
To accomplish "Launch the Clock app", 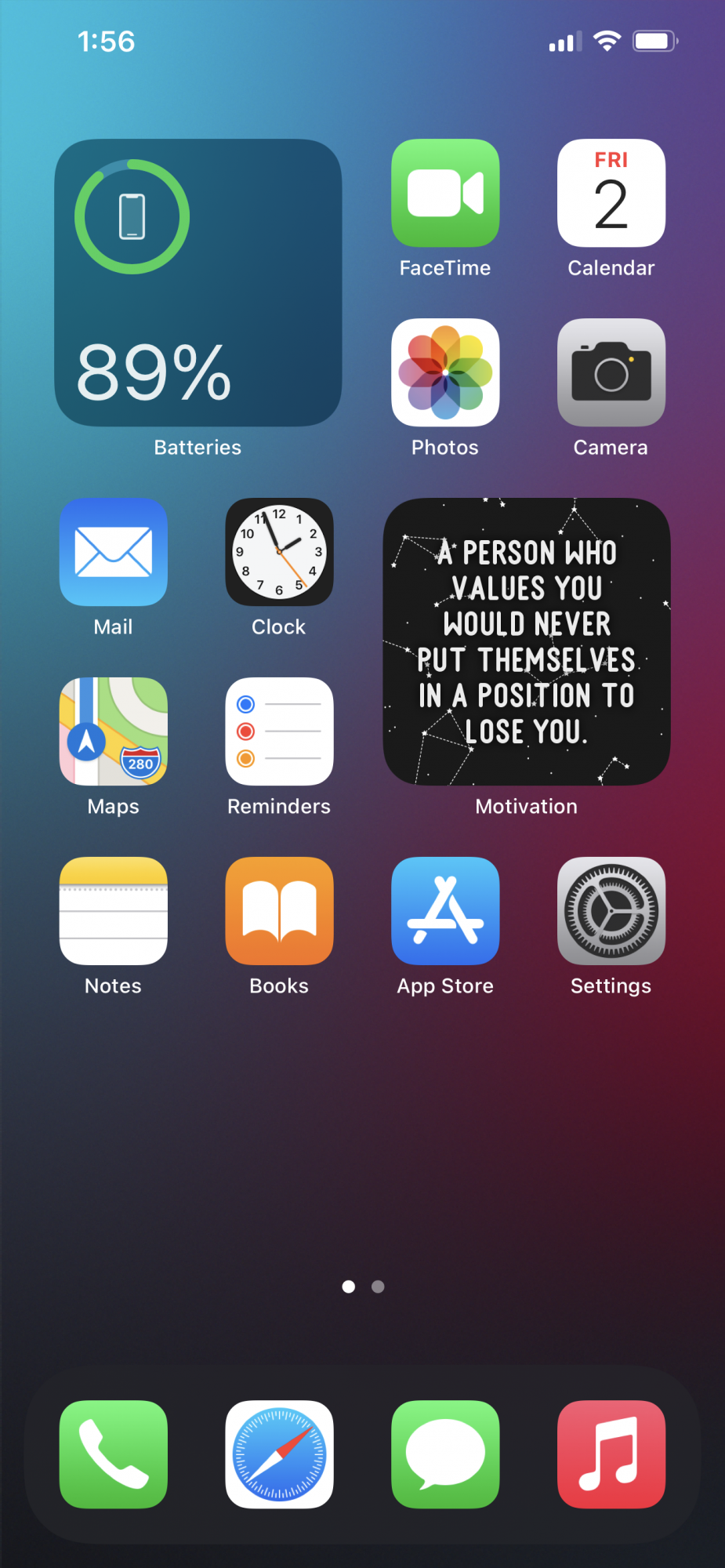I will click(x=279, y=552).
